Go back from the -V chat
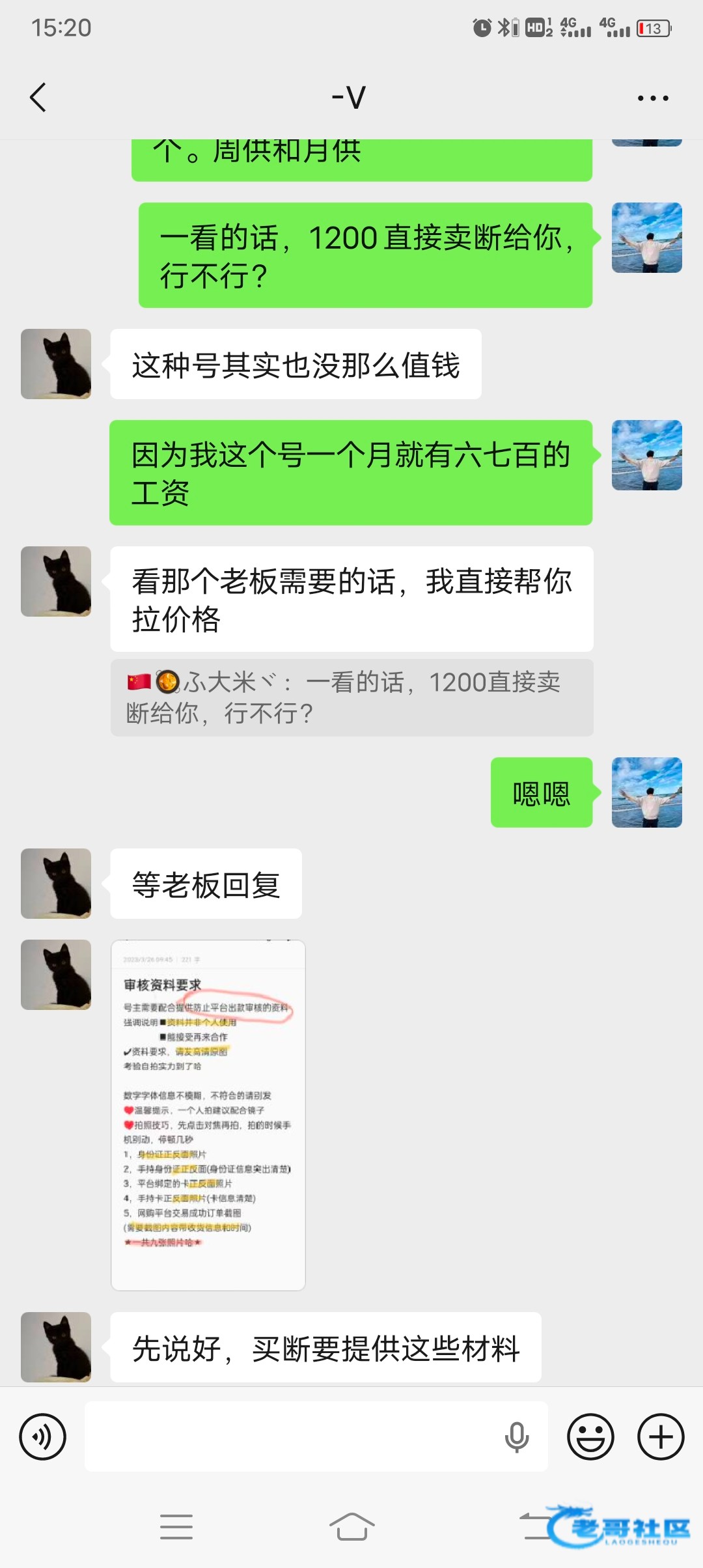Viewport: 703px width, 1568px height. point(38,98)
